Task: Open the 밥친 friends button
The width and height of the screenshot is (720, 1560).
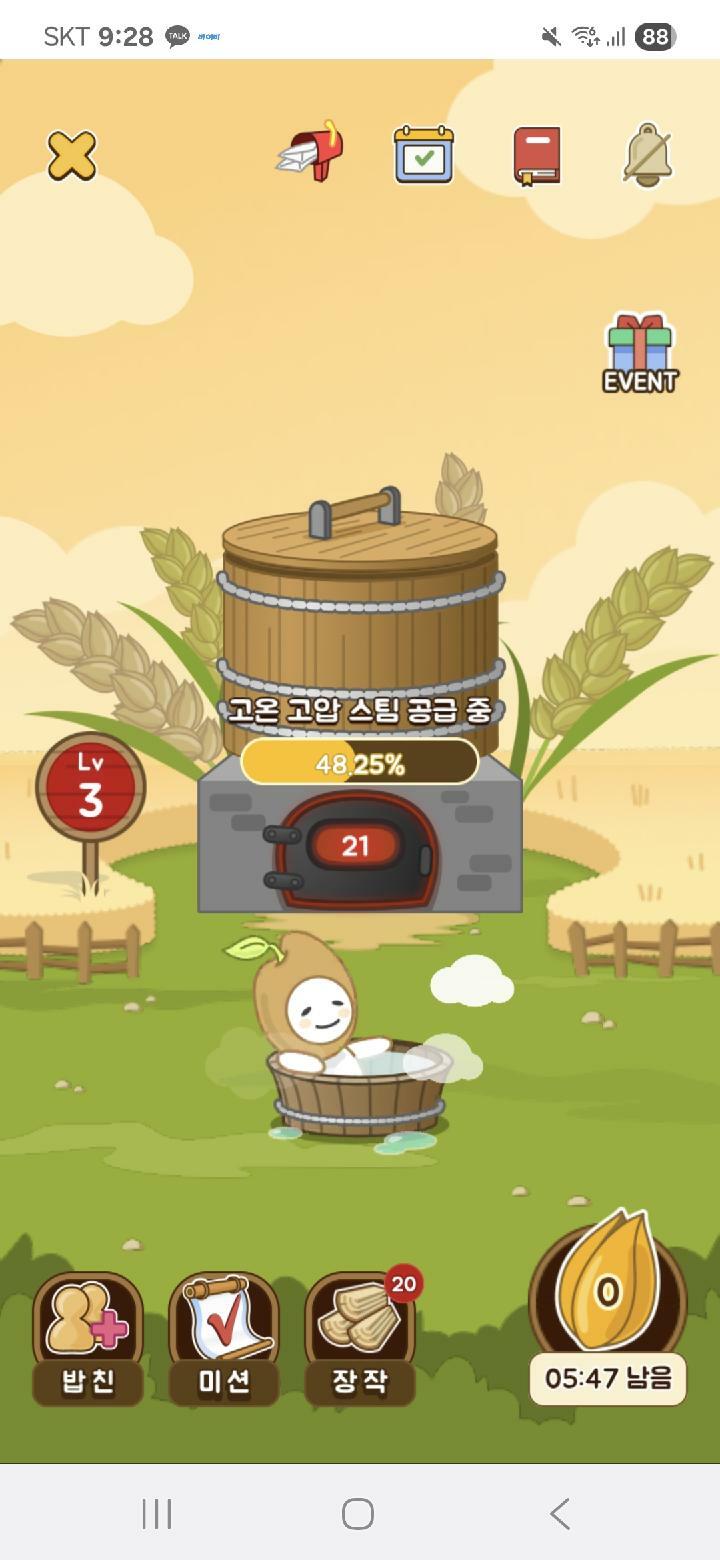Action: pyautogui.click(x=88, y=1339)
